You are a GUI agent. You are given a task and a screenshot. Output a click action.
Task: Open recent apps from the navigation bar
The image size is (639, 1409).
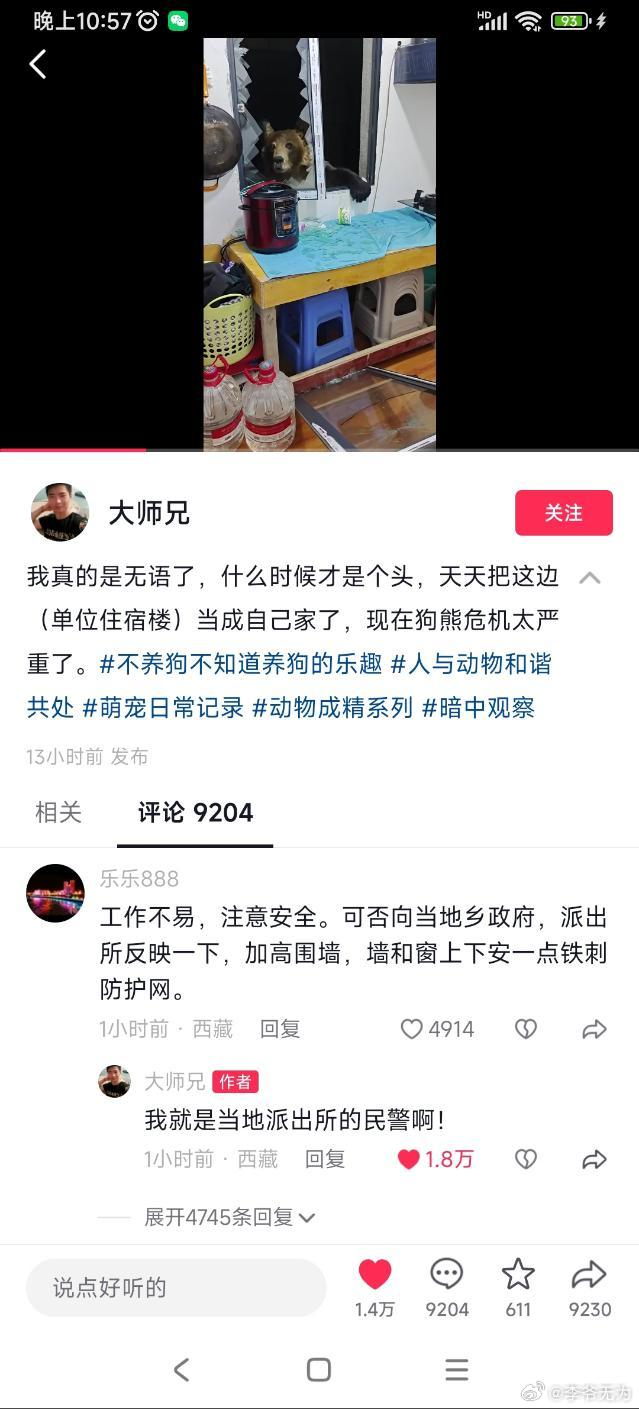(x=456, y=1369)
